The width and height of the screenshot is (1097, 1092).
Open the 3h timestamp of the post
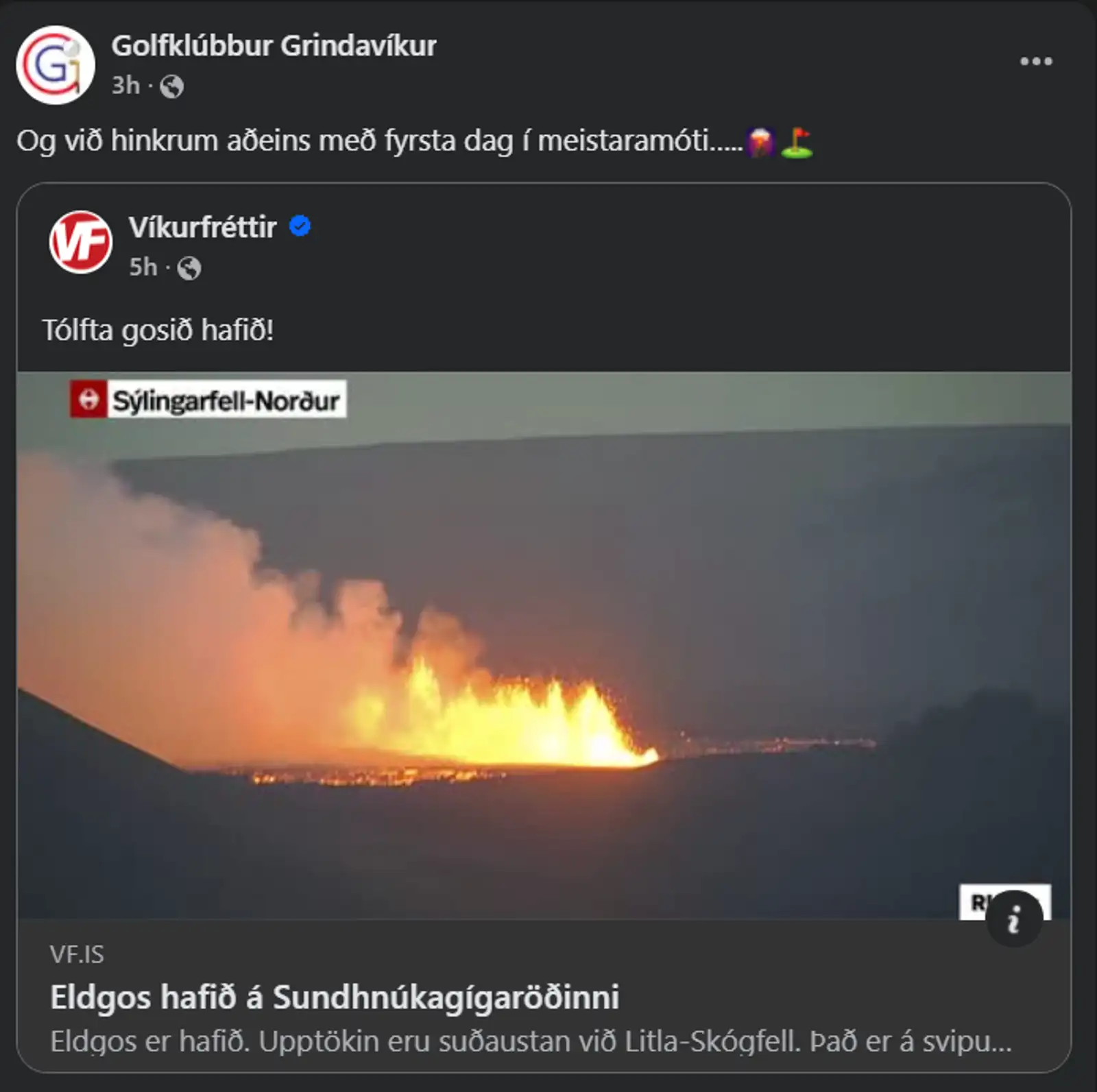[x=125, y=86]
